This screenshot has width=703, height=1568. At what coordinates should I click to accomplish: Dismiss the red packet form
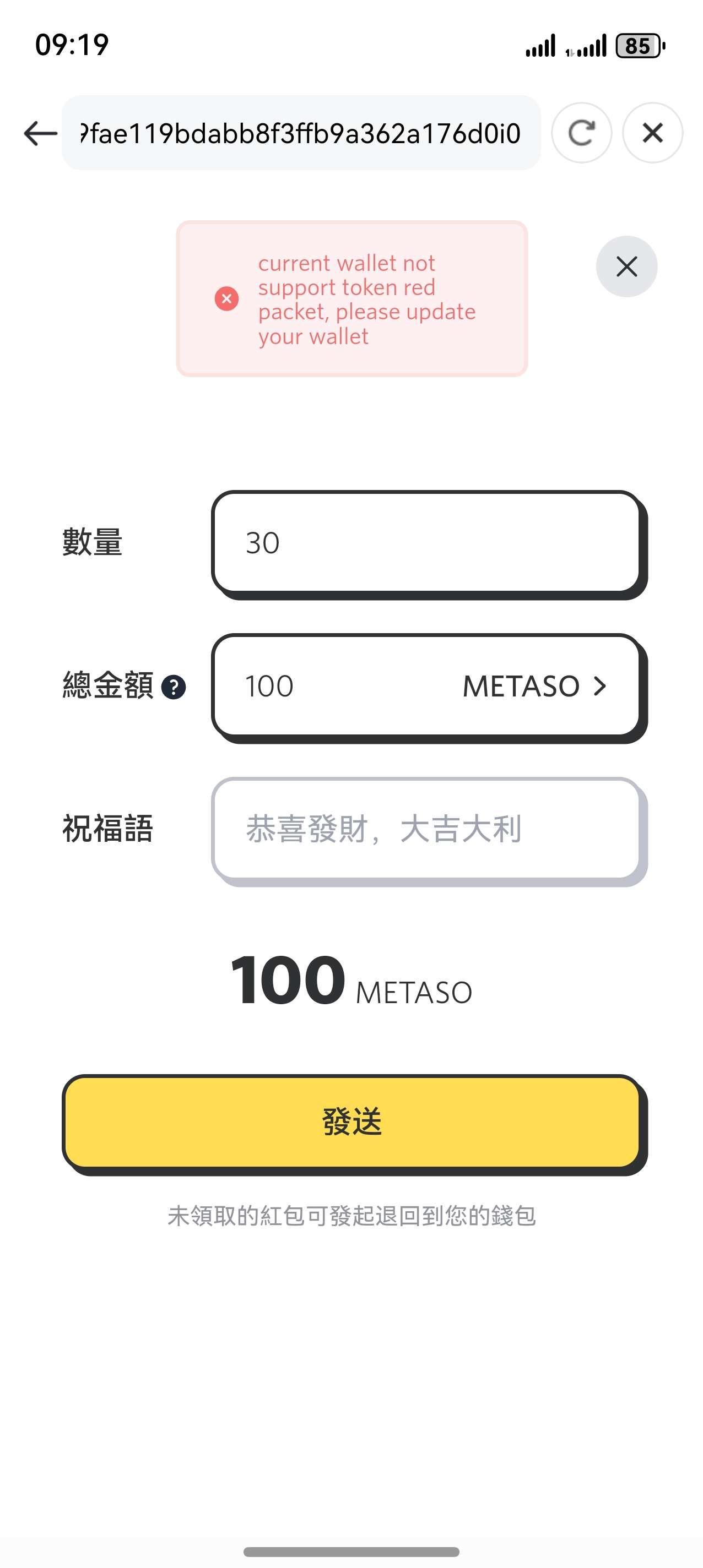(626, 266)
